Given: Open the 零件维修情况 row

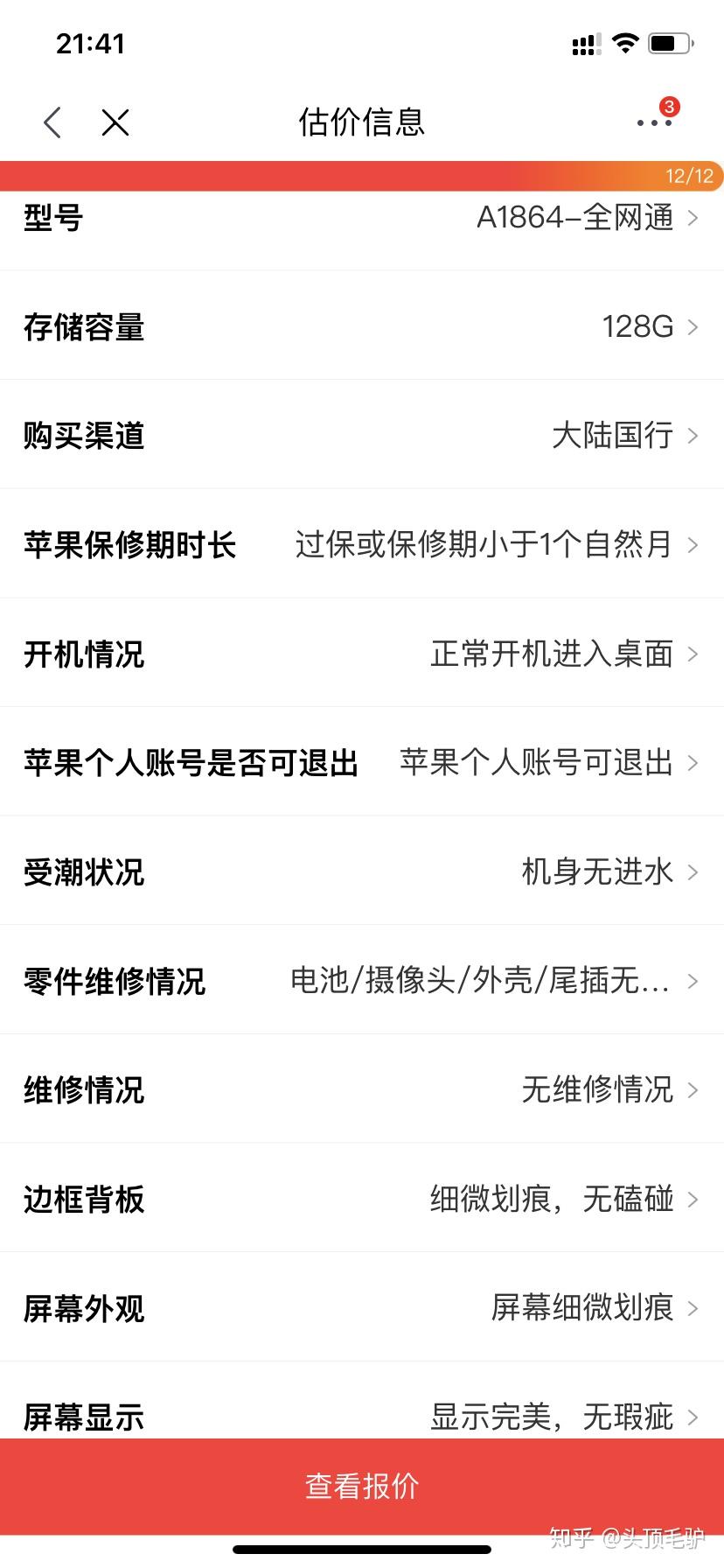Looking at the screenshot, I should coord(362,980).
